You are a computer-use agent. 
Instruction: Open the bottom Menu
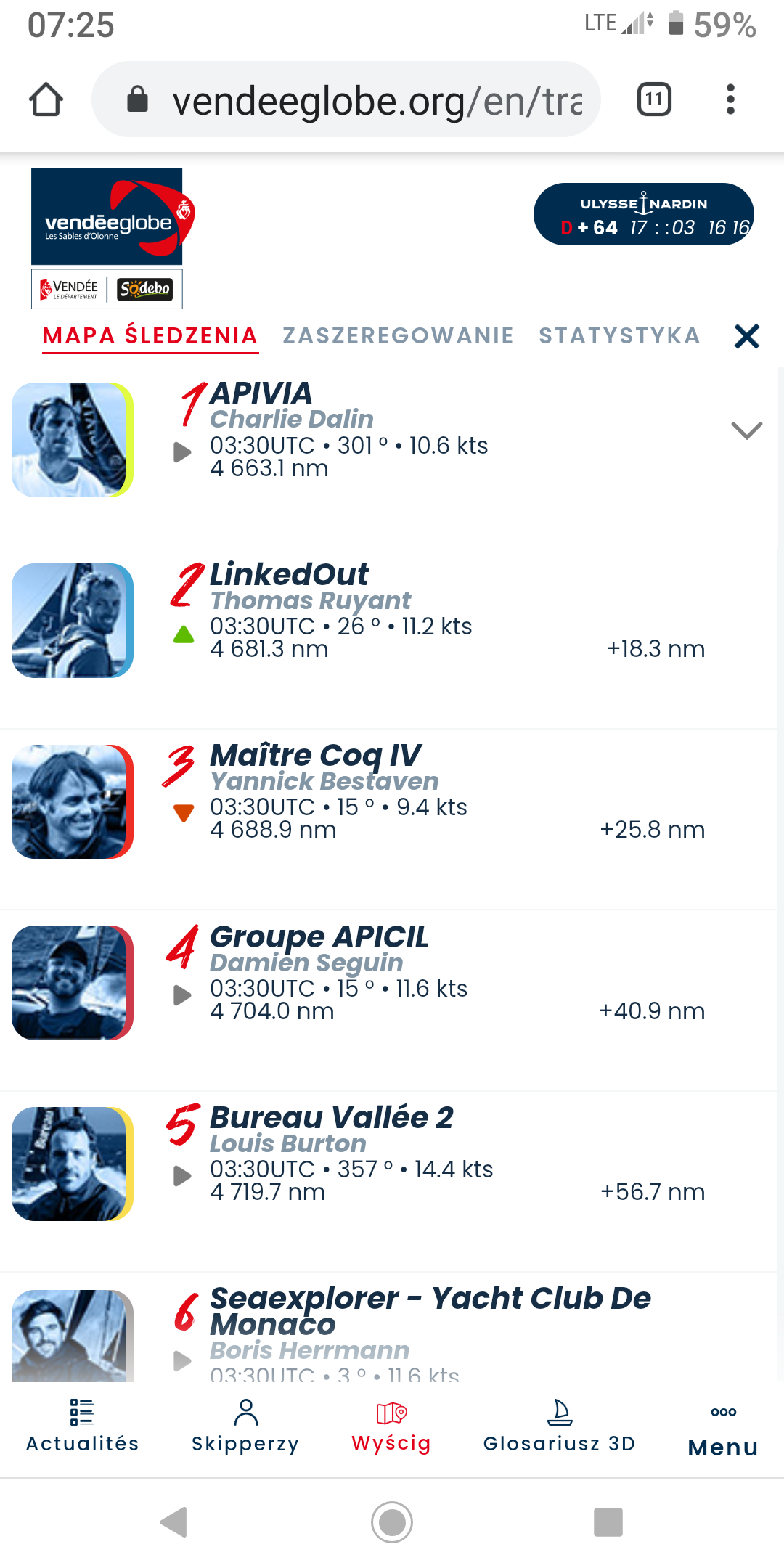coord(723,1430)
